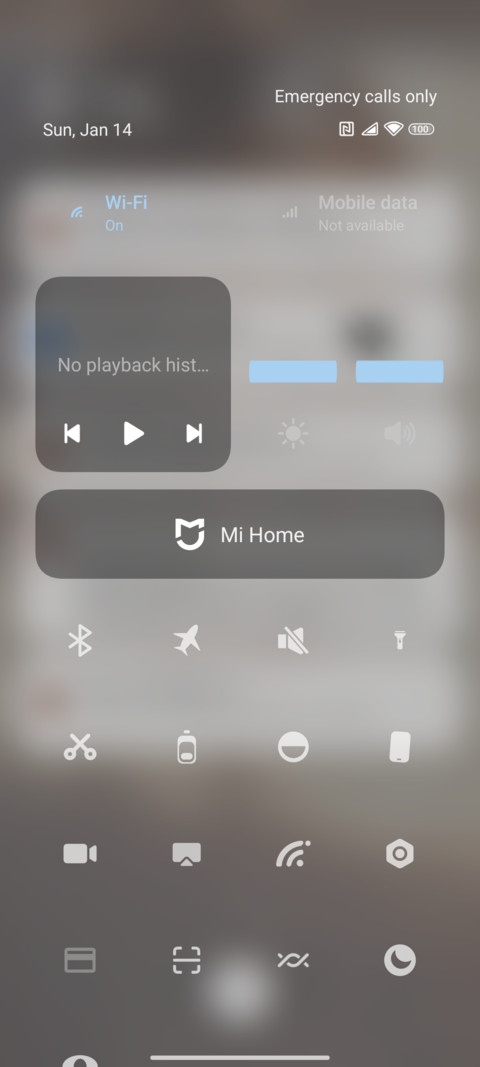Open the scanner tile
Screen dimensions: 480x1067
[187, 960]
